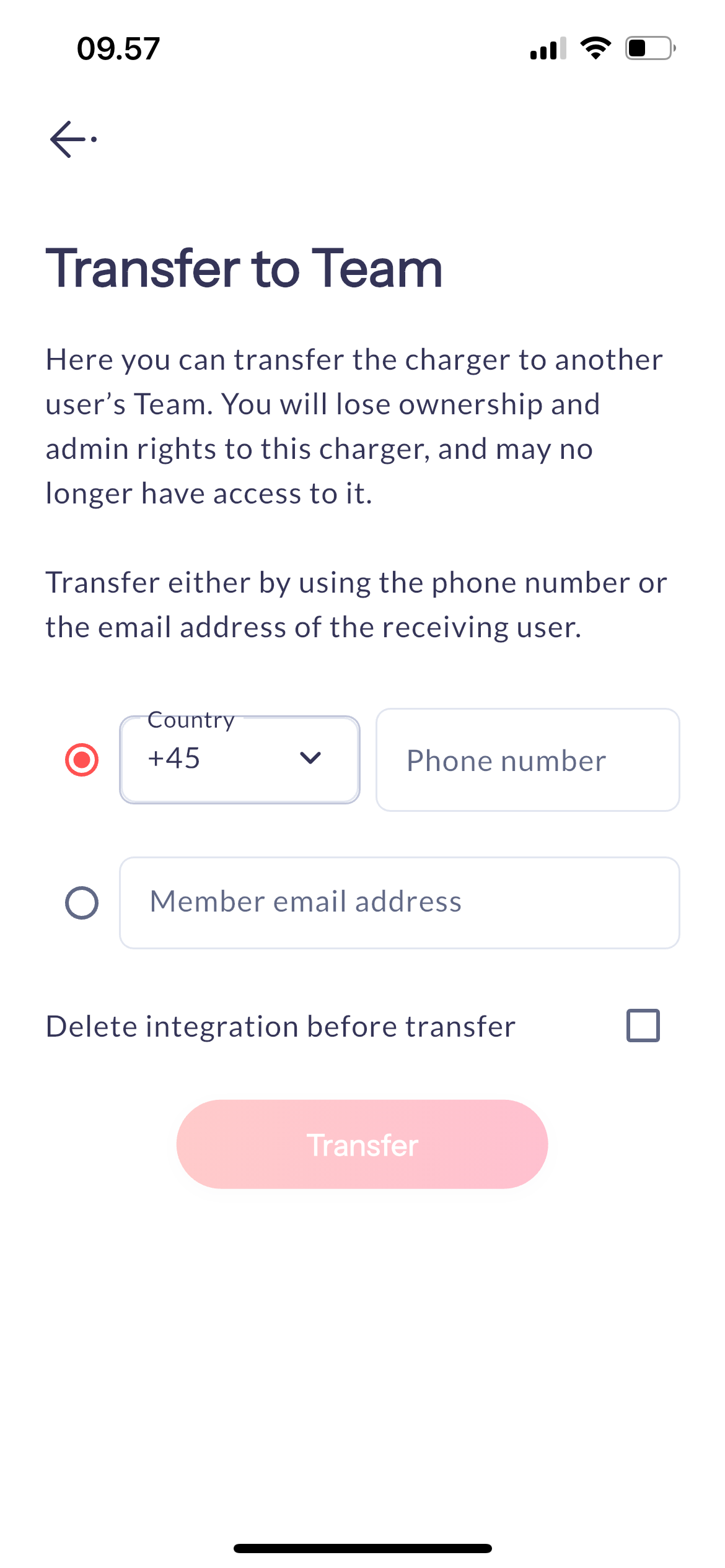Tap the Transfer button
The width and height of the screenshot is (725, 1568).
[362, 1144]
